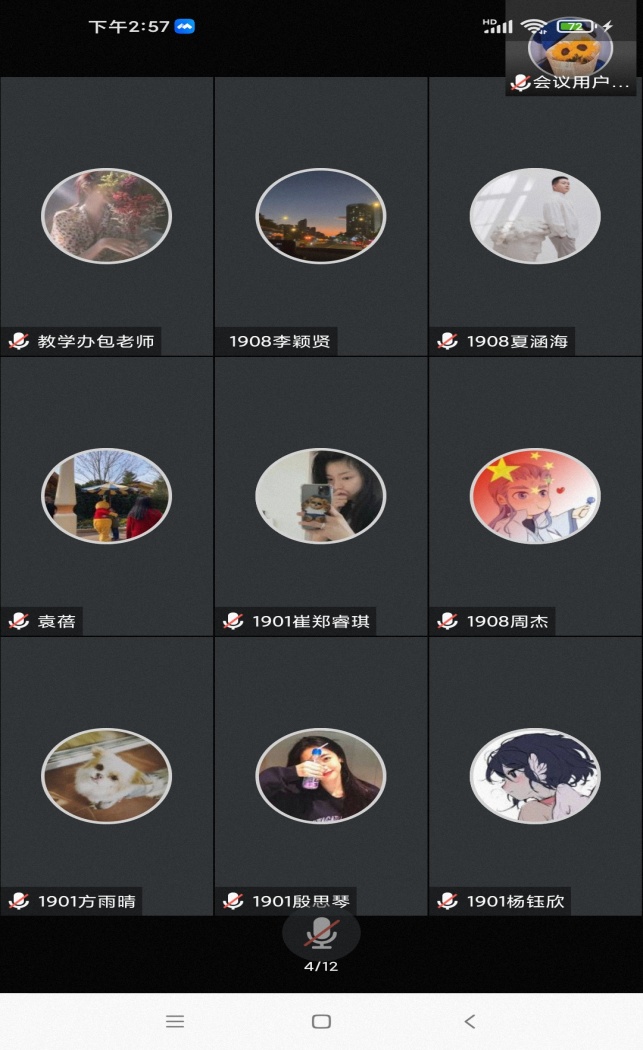Viewport: 643px width, 1050px height.
Task: Unmute the microphone at the bottom
Action: click(x=321, y=934)
